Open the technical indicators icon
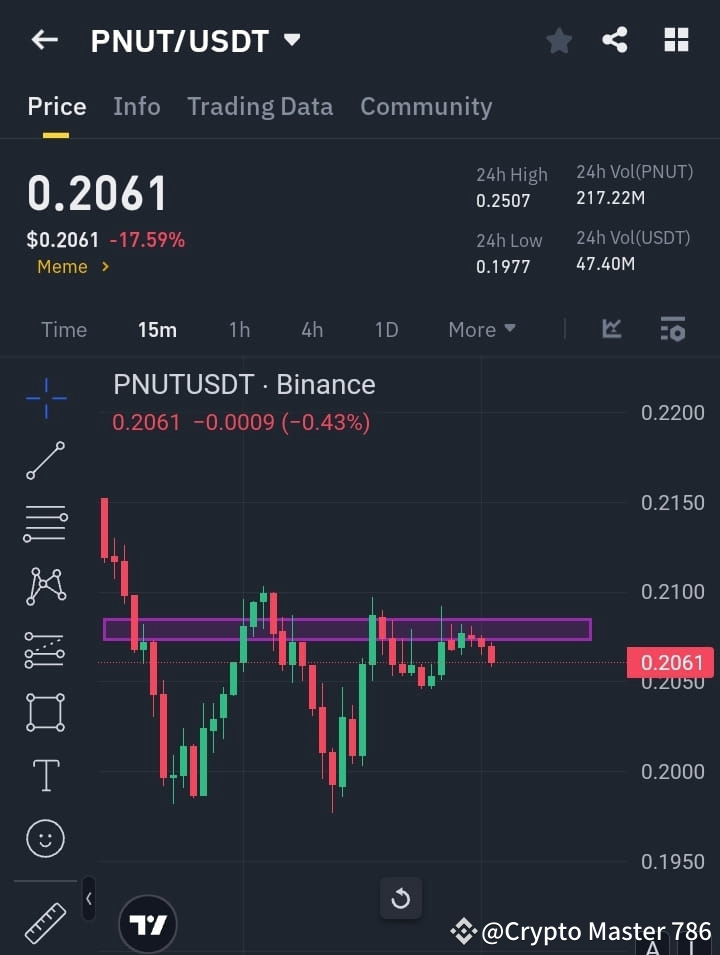This screenshot has width=720, height=955. coord(610,329)
